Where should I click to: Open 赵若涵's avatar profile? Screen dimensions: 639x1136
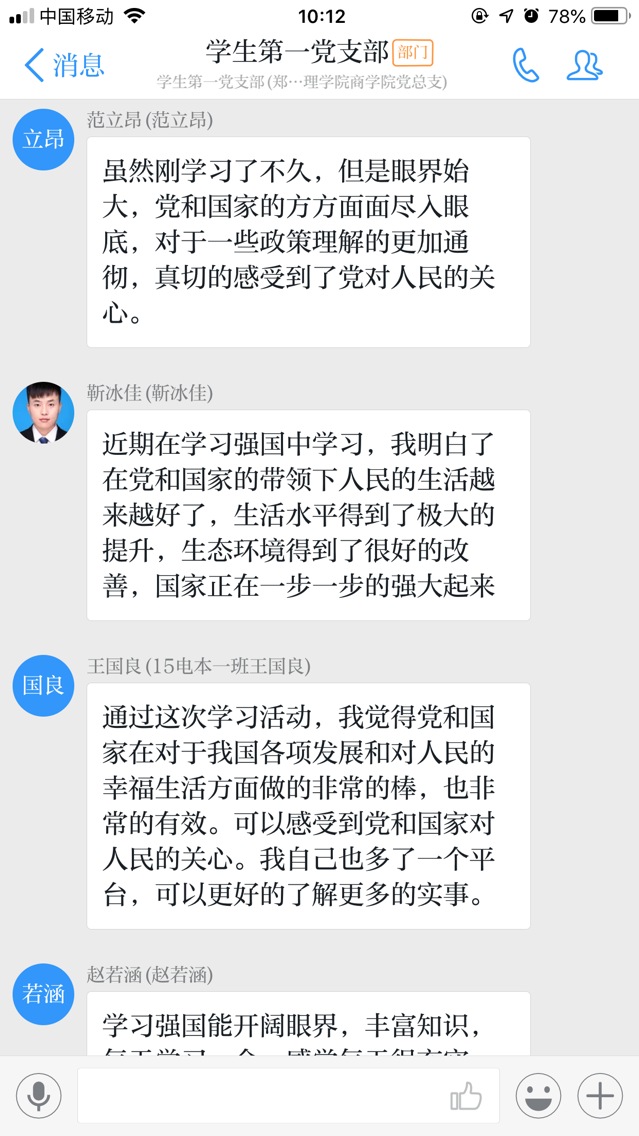[x=43, y=994]
